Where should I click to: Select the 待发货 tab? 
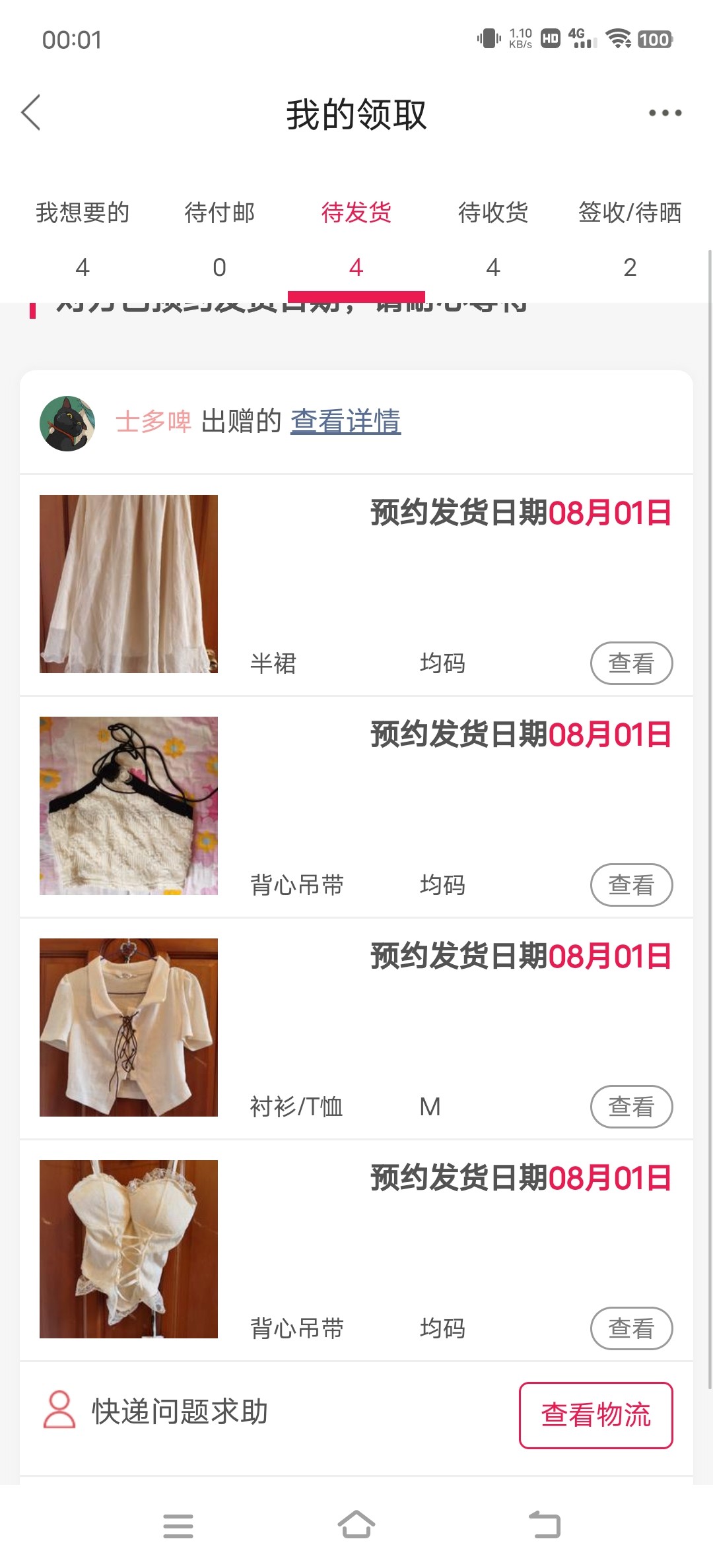coord(356,238)
